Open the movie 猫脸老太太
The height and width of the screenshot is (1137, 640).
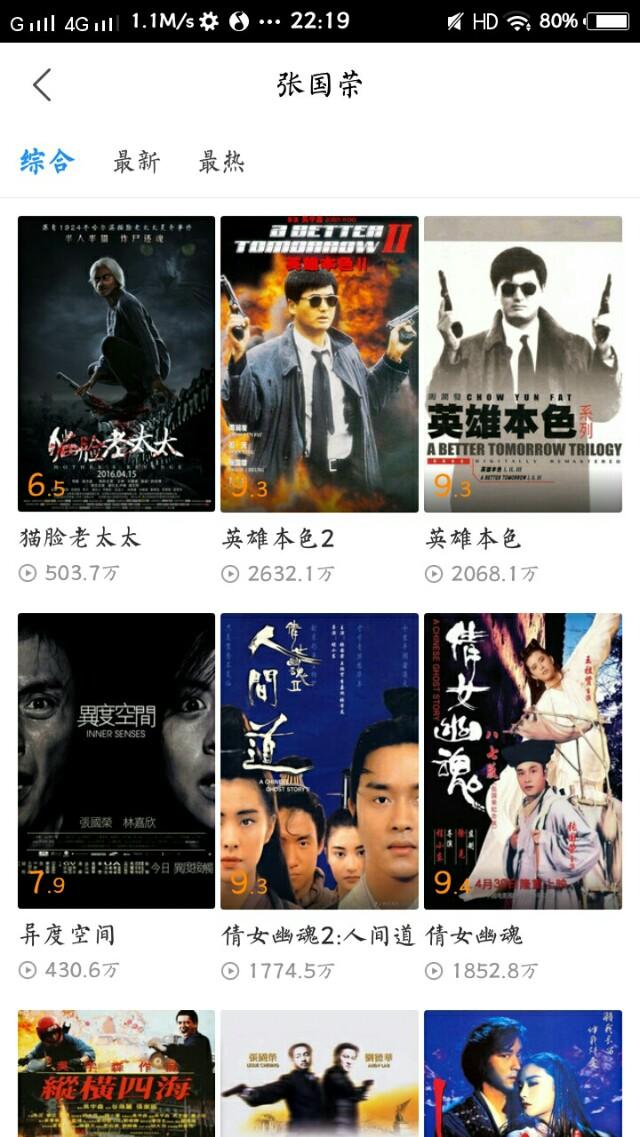[x=116, y=364]
